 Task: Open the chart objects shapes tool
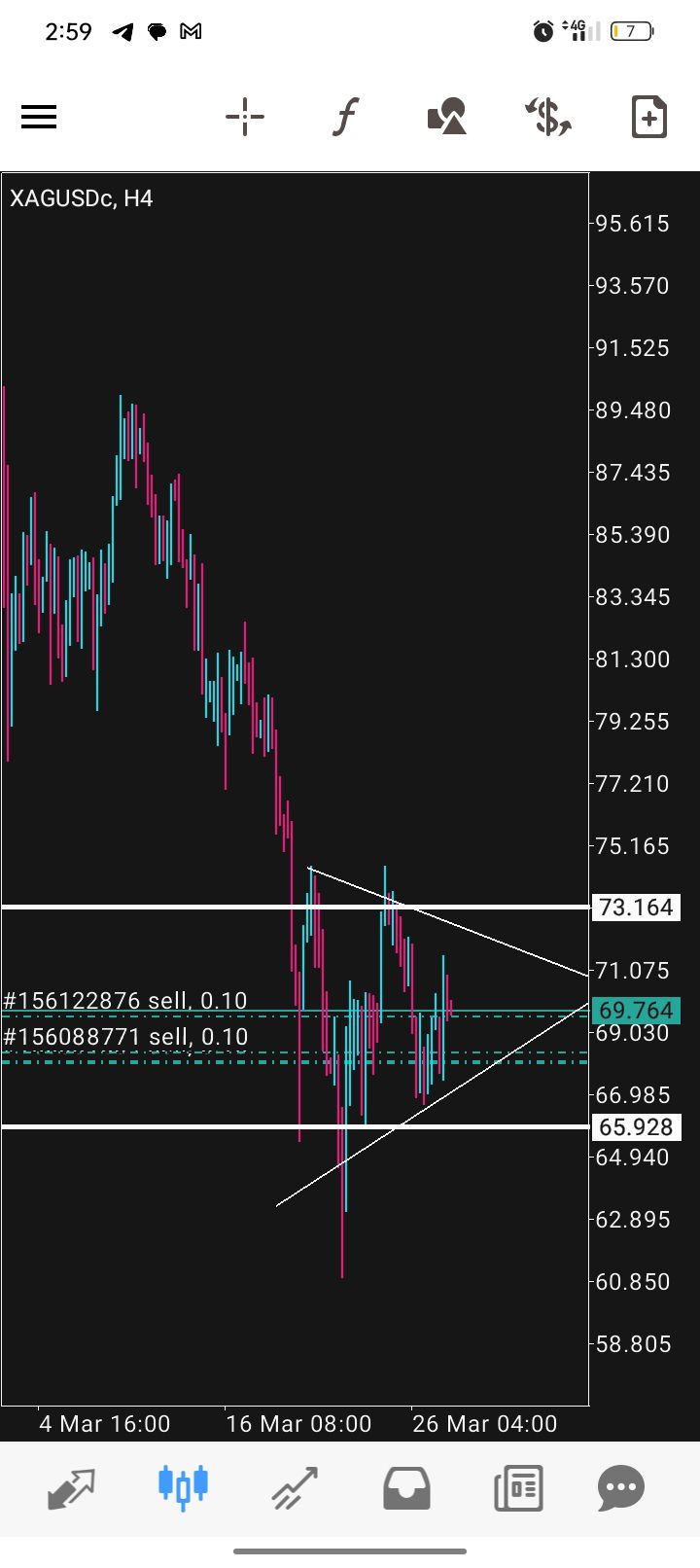[x=447, y=118]
